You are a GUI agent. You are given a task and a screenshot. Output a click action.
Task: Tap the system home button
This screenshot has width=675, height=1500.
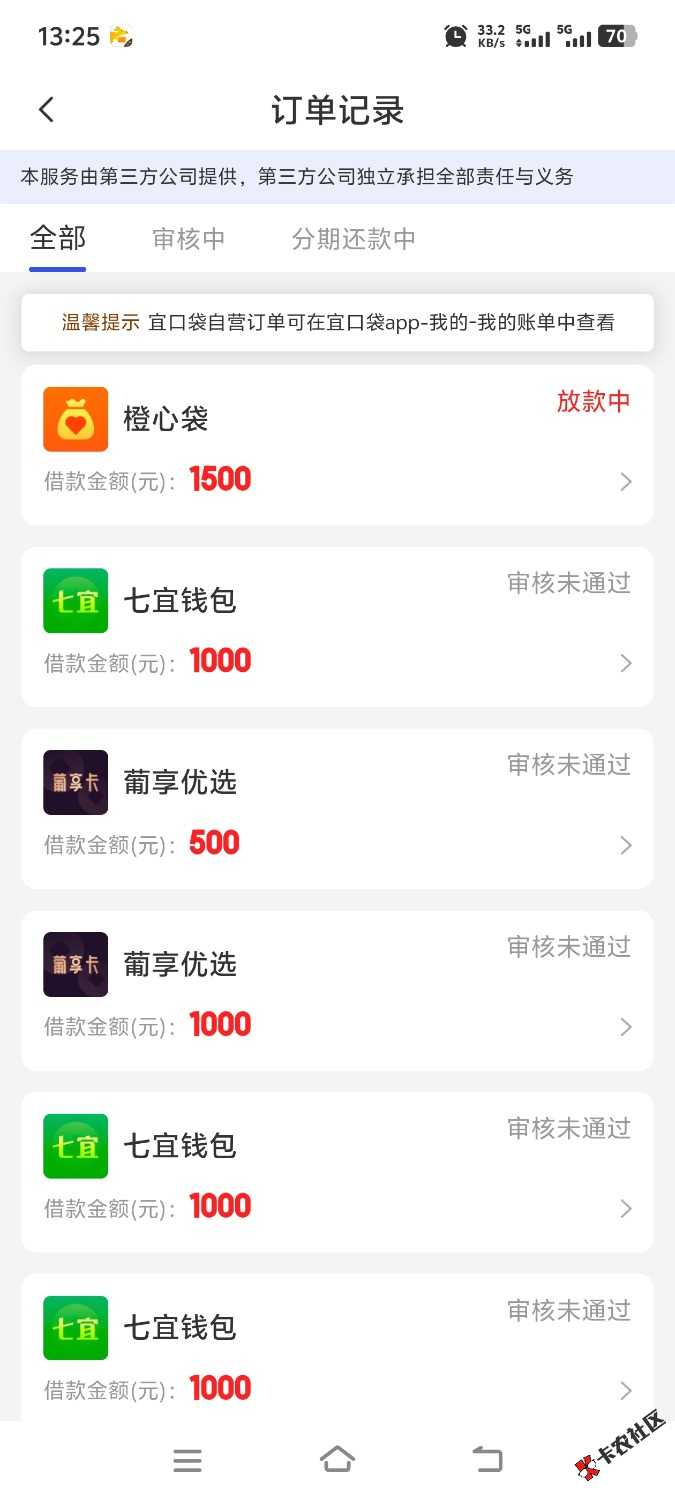(x=337, y=1460)
